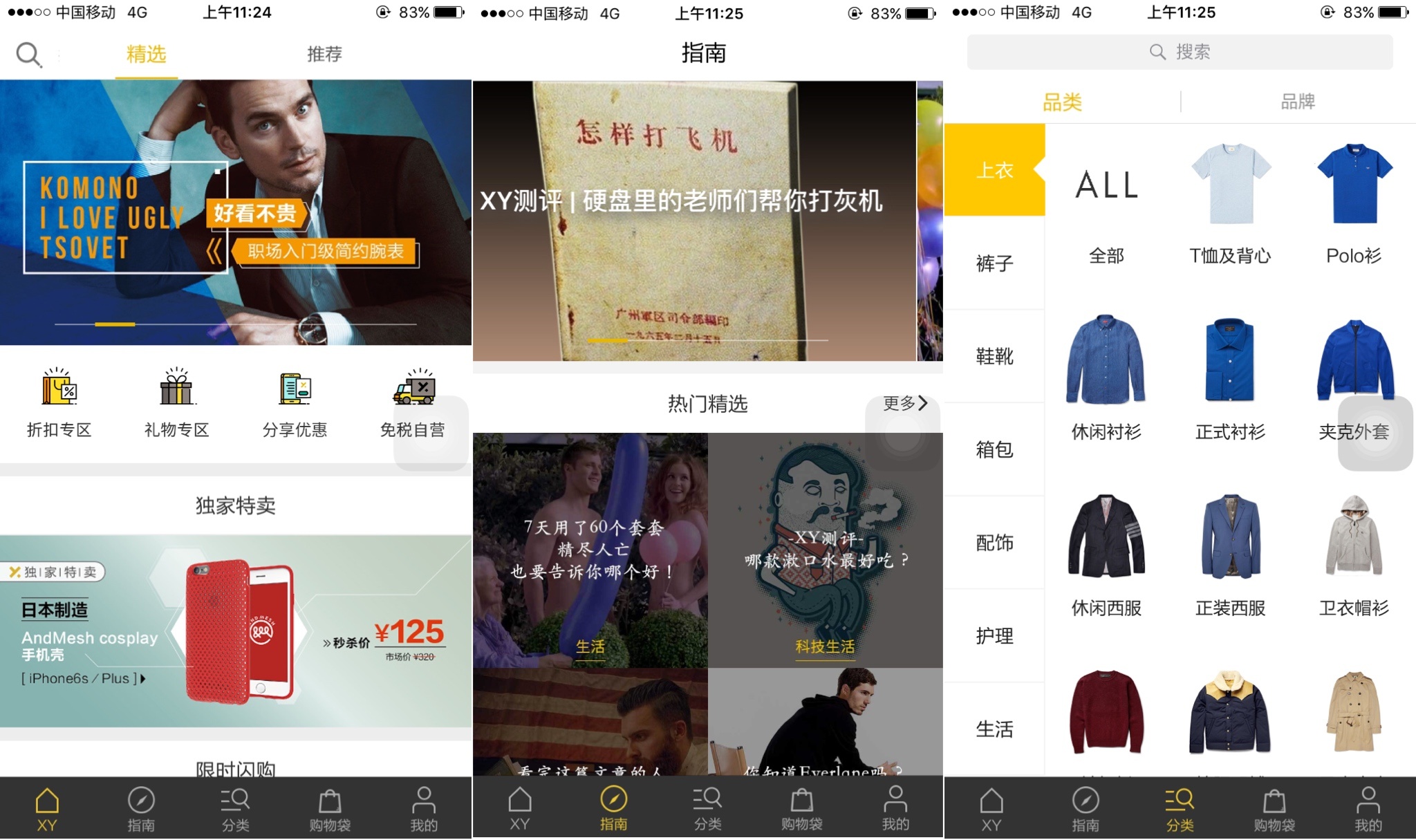
Task: Tap 更多 next to 热门精选
Action: point(904,403)
